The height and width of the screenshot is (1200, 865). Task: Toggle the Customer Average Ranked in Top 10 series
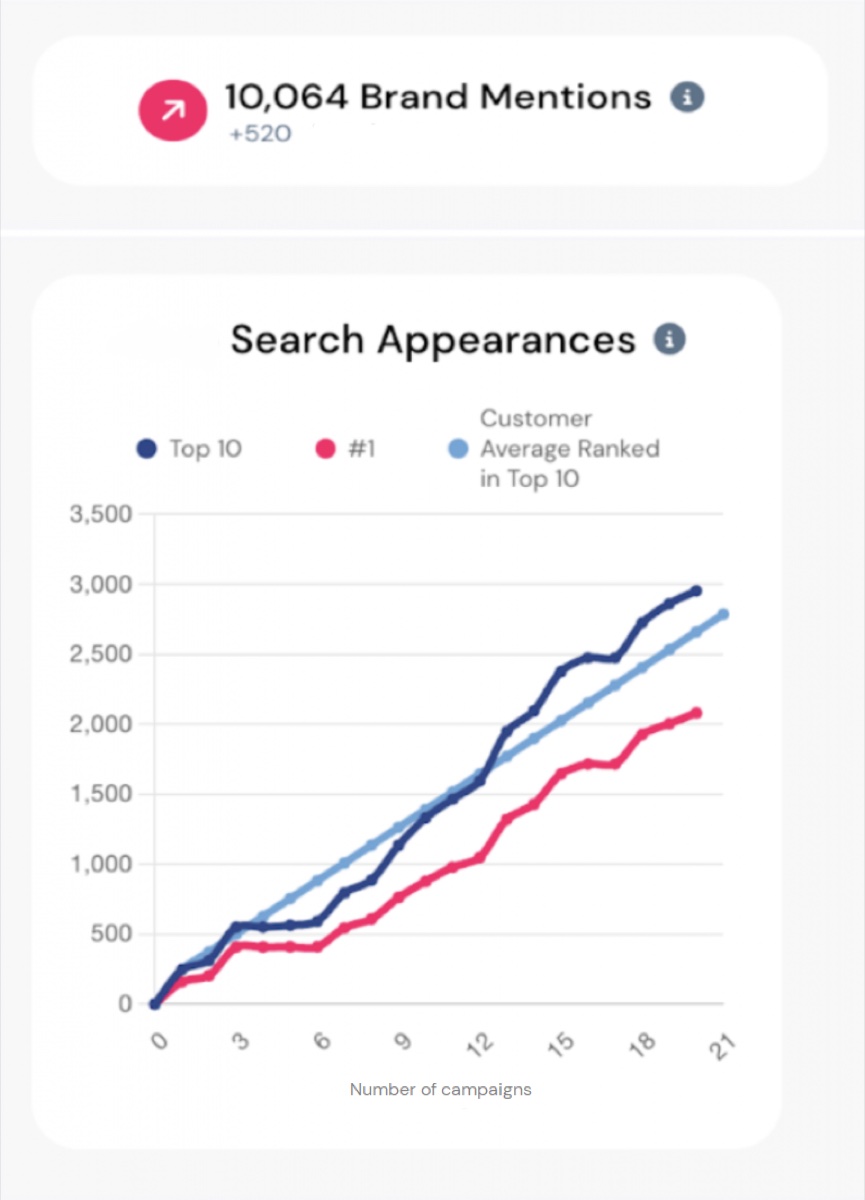click(553, 449)
